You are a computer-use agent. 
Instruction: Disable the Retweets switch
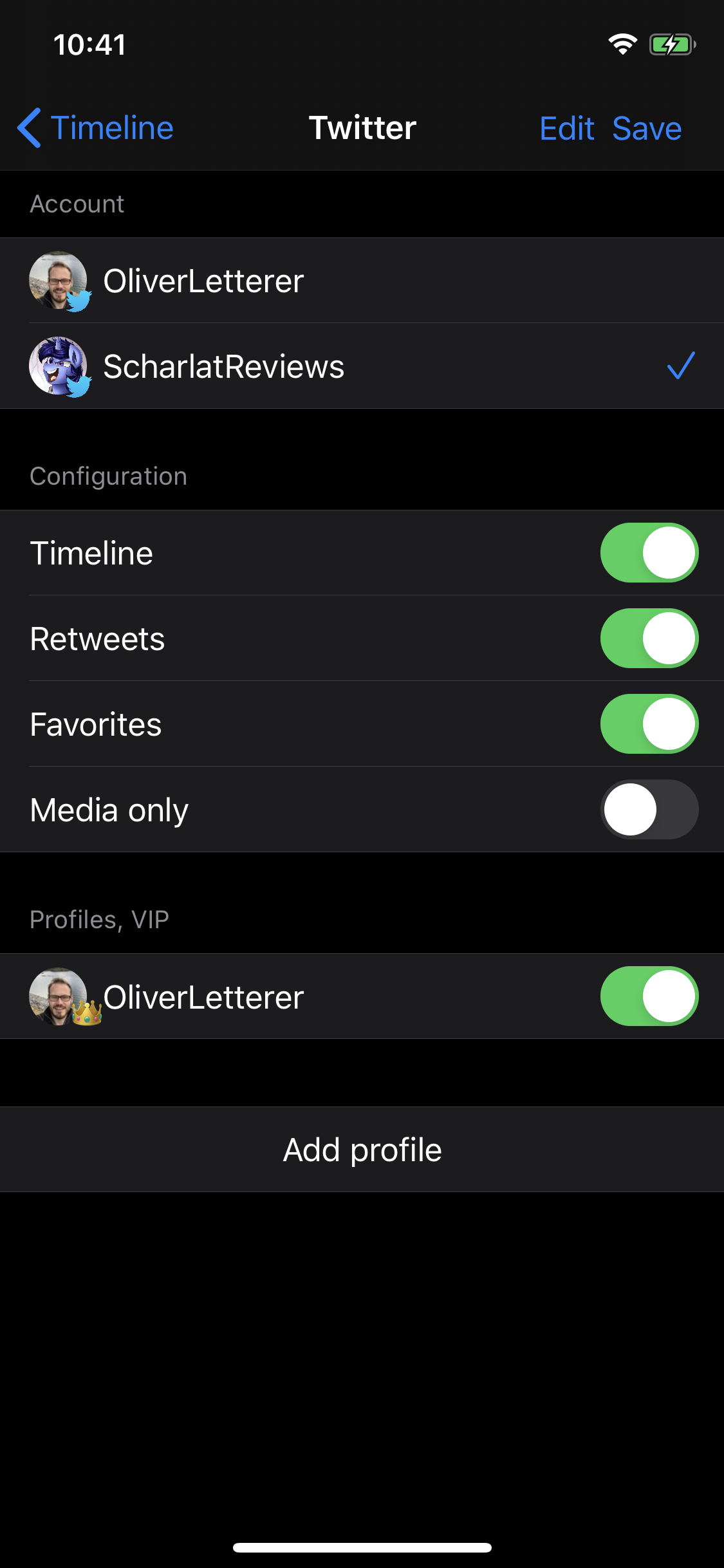(x=649, y=639)
